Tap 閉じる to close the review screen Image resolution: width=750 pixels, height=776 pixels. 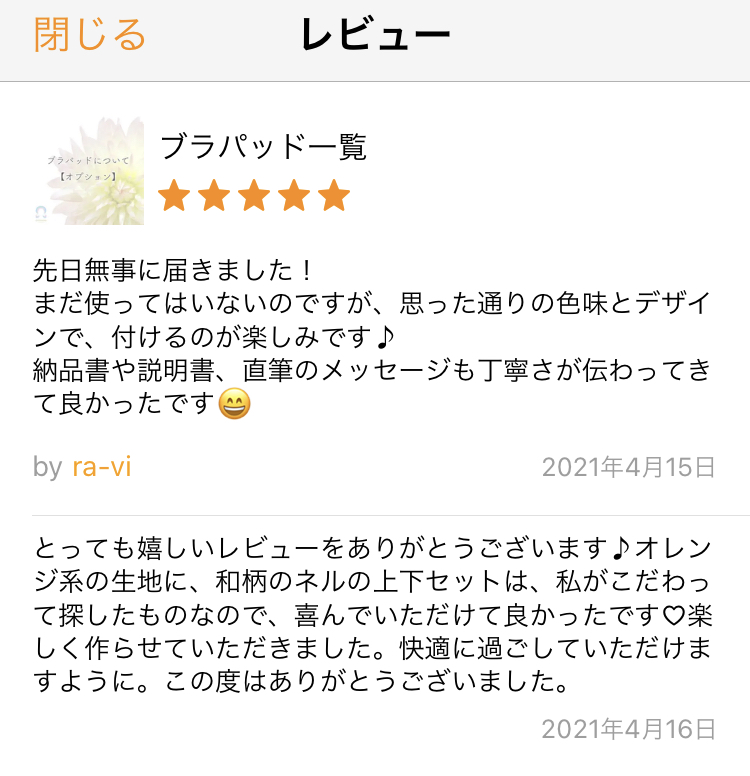pyautogui.click(x=90, y=36)
